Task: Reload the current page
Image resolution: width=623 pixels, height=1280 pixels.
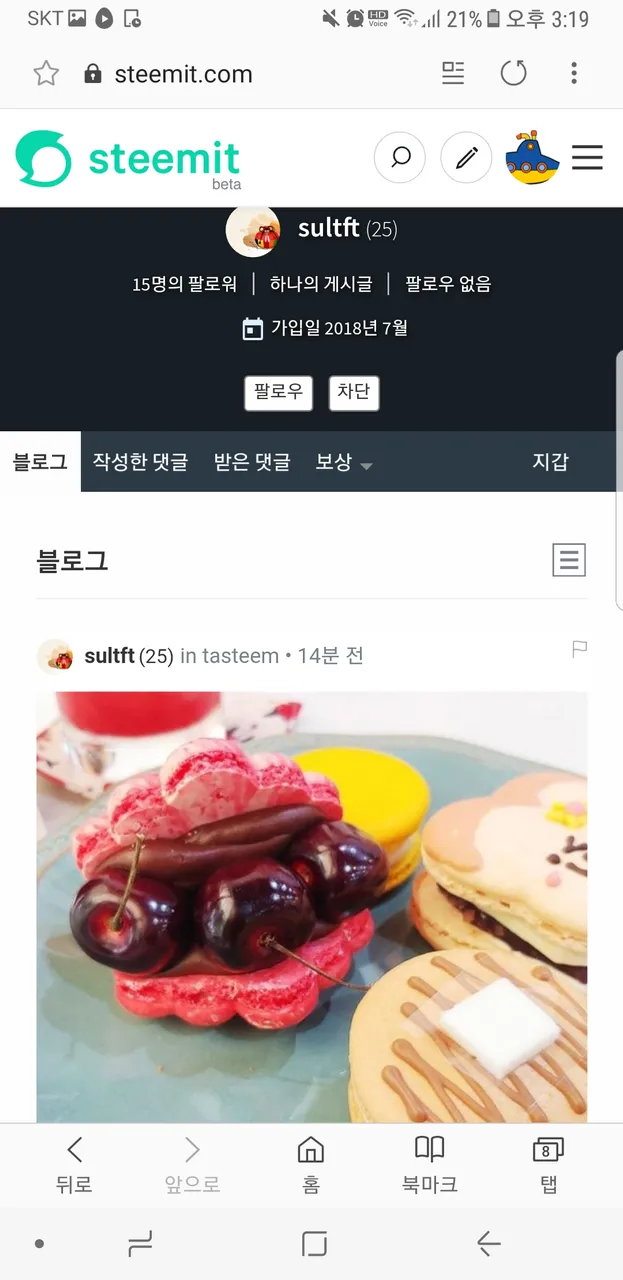Action: click(513, 73)
